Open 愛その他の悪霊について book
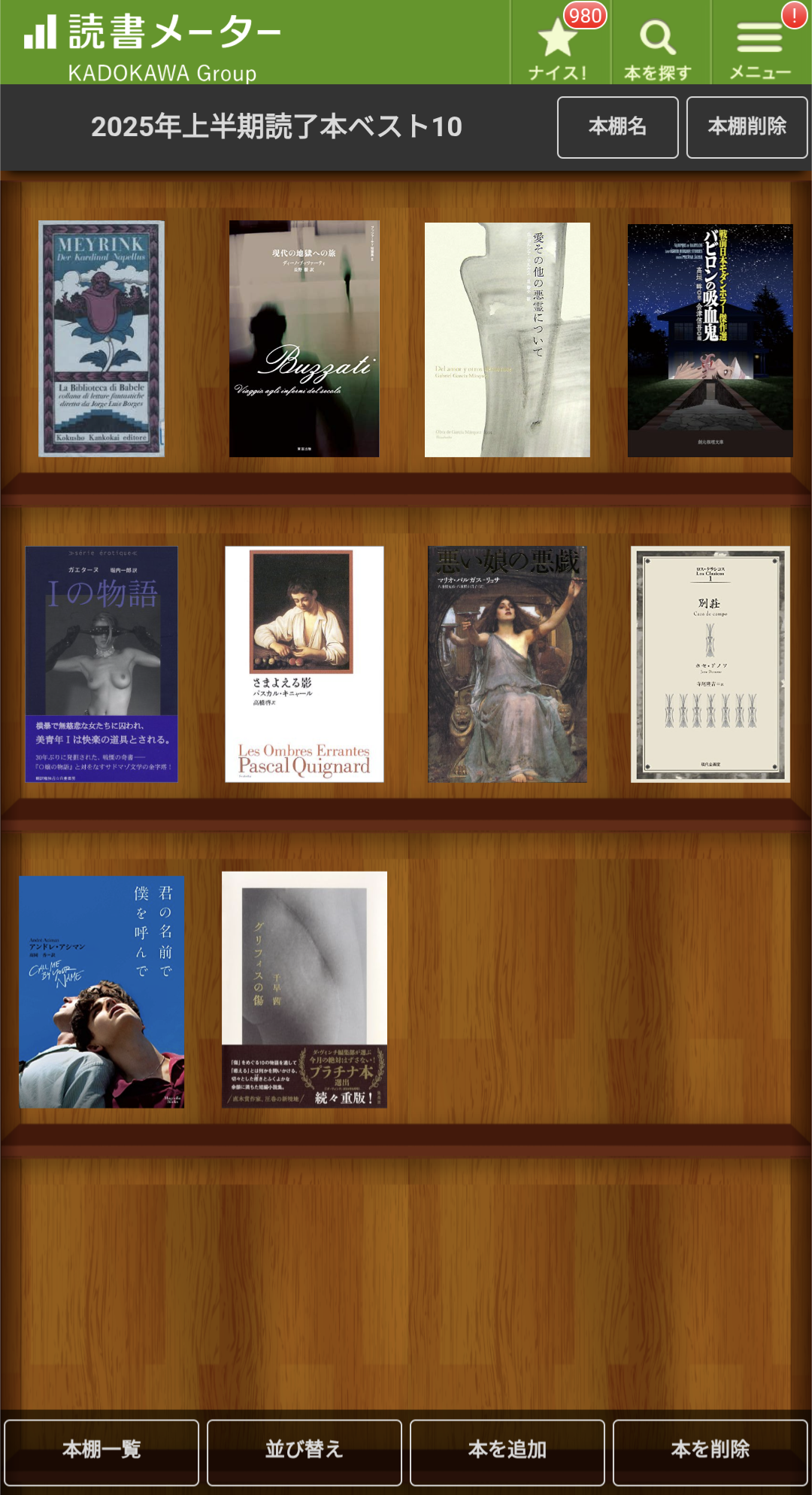The image size is (812, 1495). [x=507, y=339]
